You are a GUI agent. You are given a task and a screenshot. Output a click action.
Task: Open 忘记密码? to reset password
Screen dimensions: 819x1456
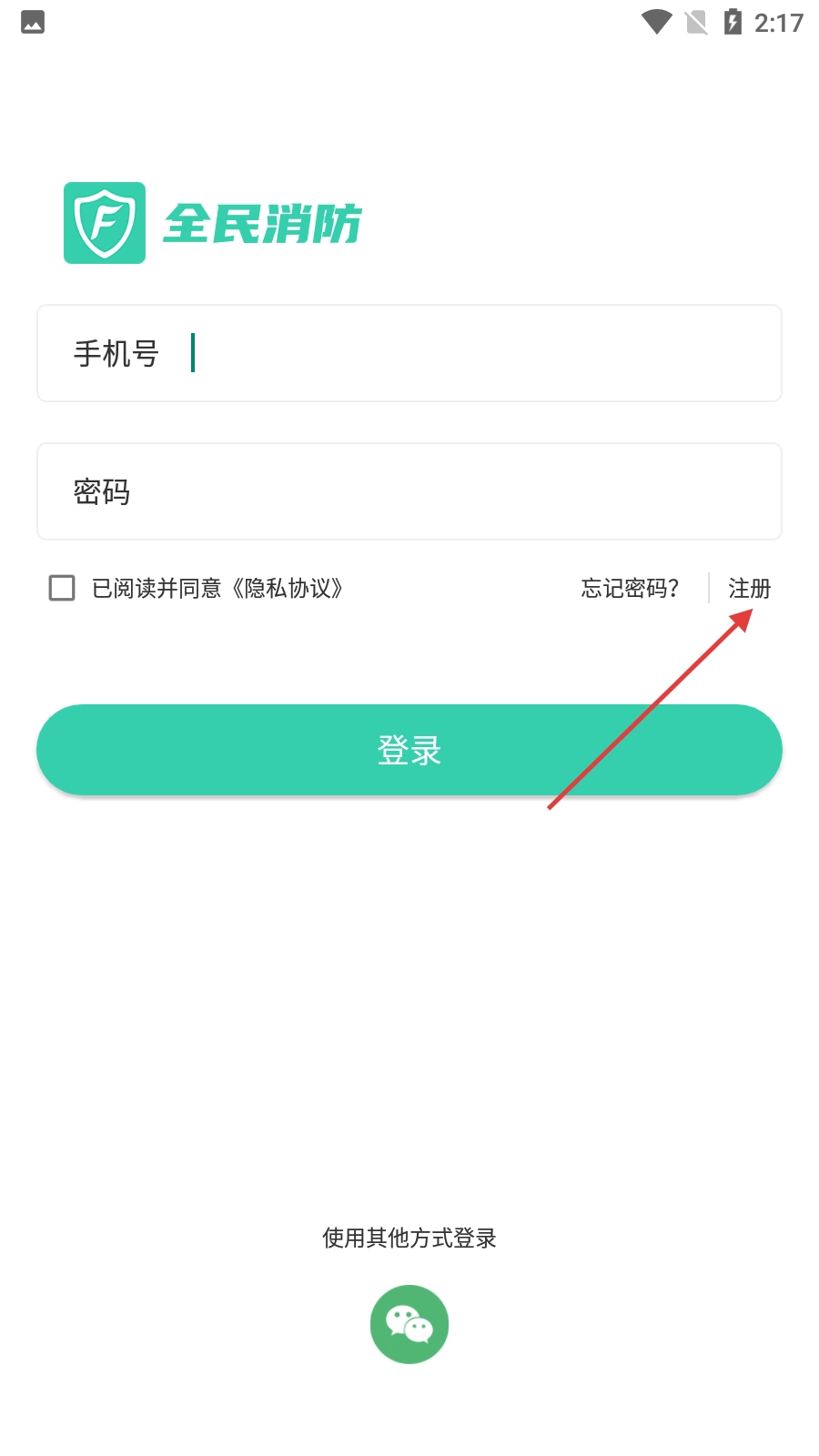(x=631, y=589)
